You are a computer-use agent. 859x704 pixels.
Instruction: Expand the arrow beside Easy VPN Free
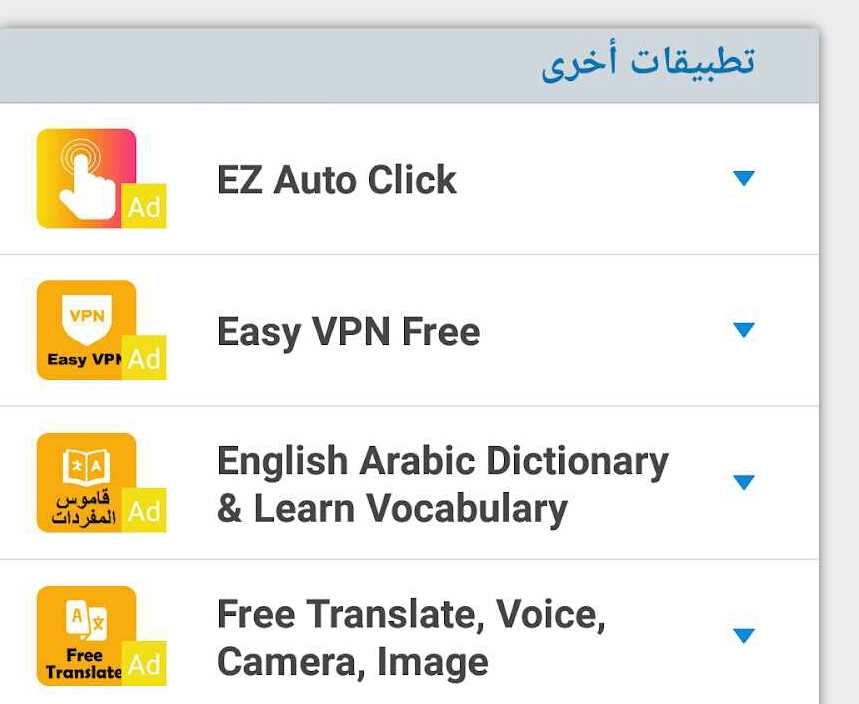(x=743, y=331)
